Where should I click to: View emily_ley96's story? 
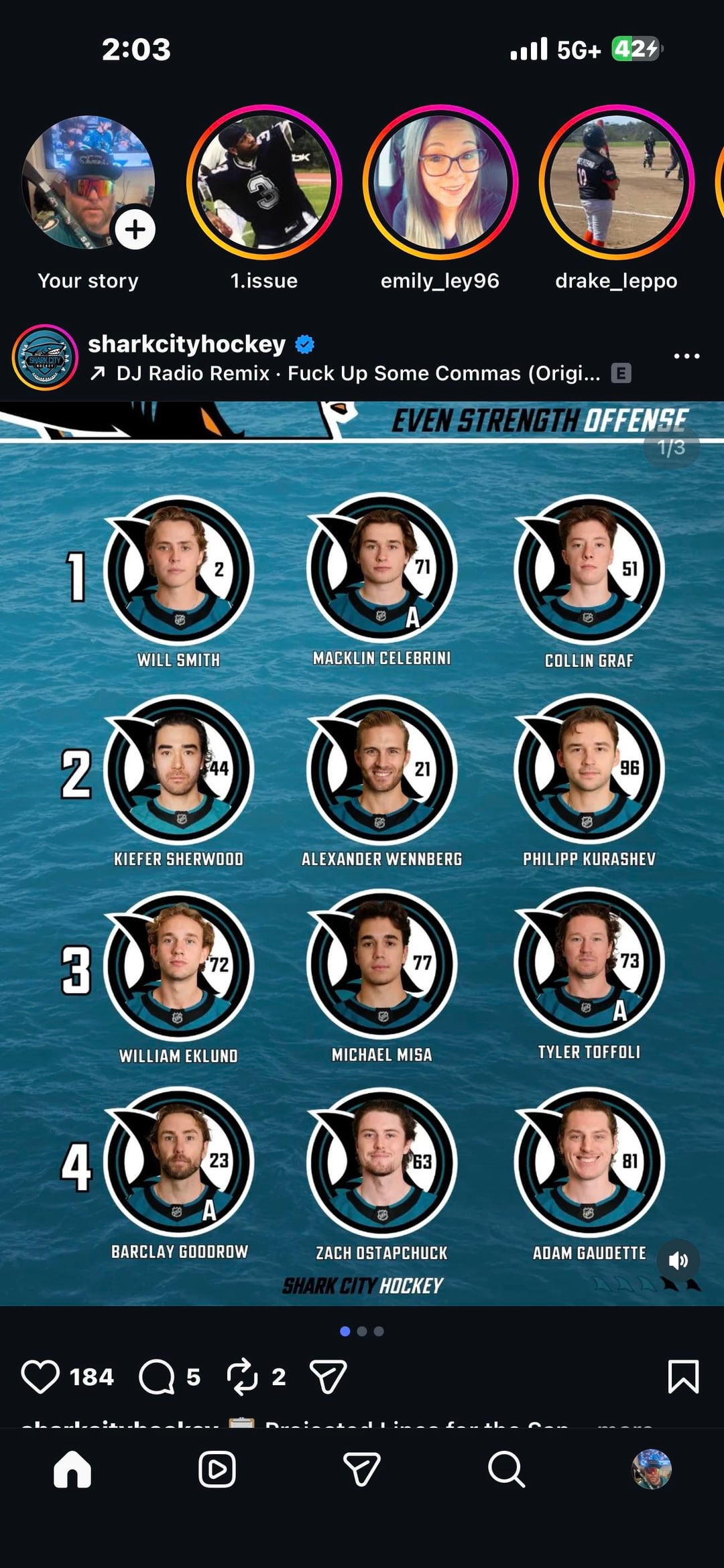coord(440,182)
